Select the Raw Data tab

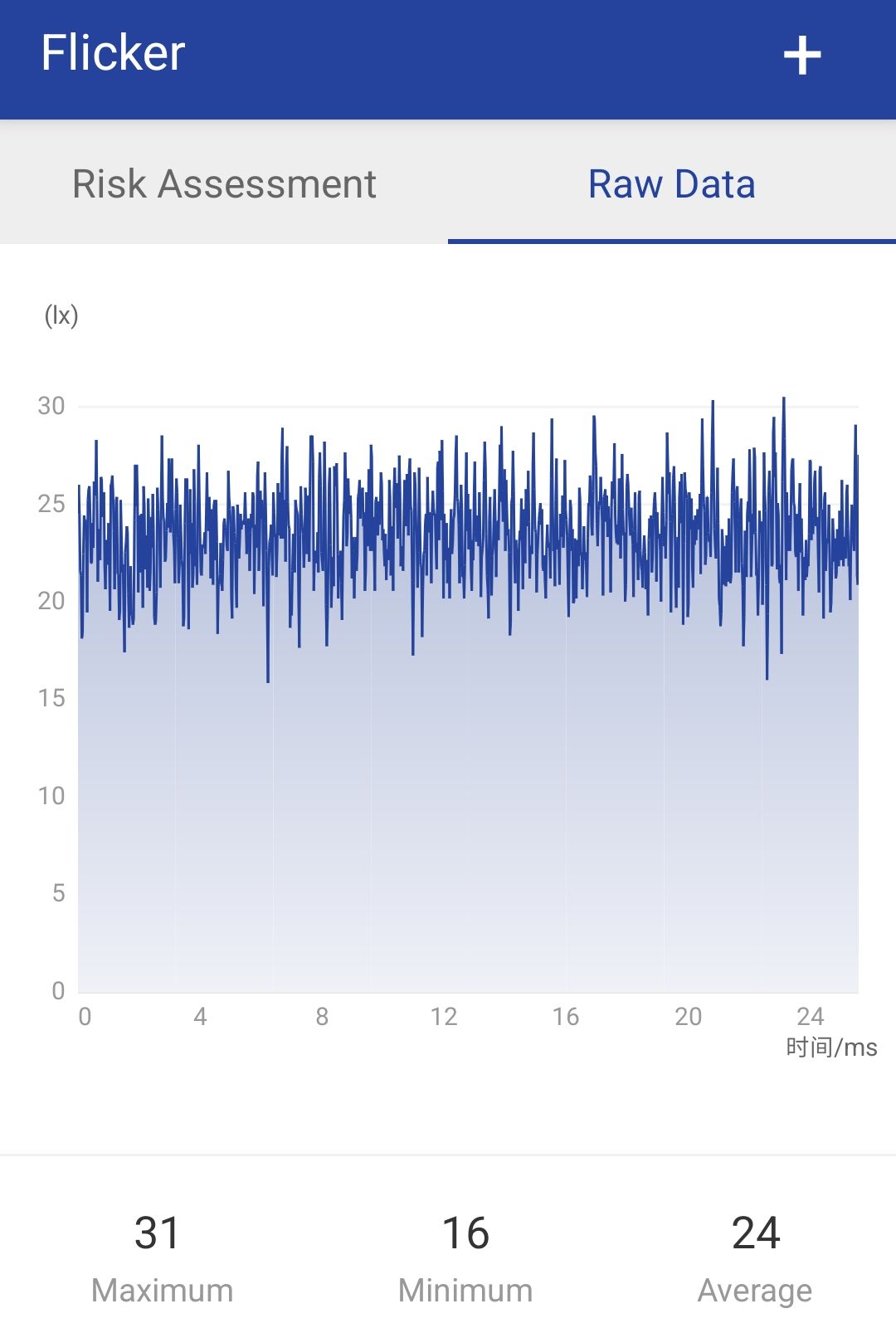(671, 183)
